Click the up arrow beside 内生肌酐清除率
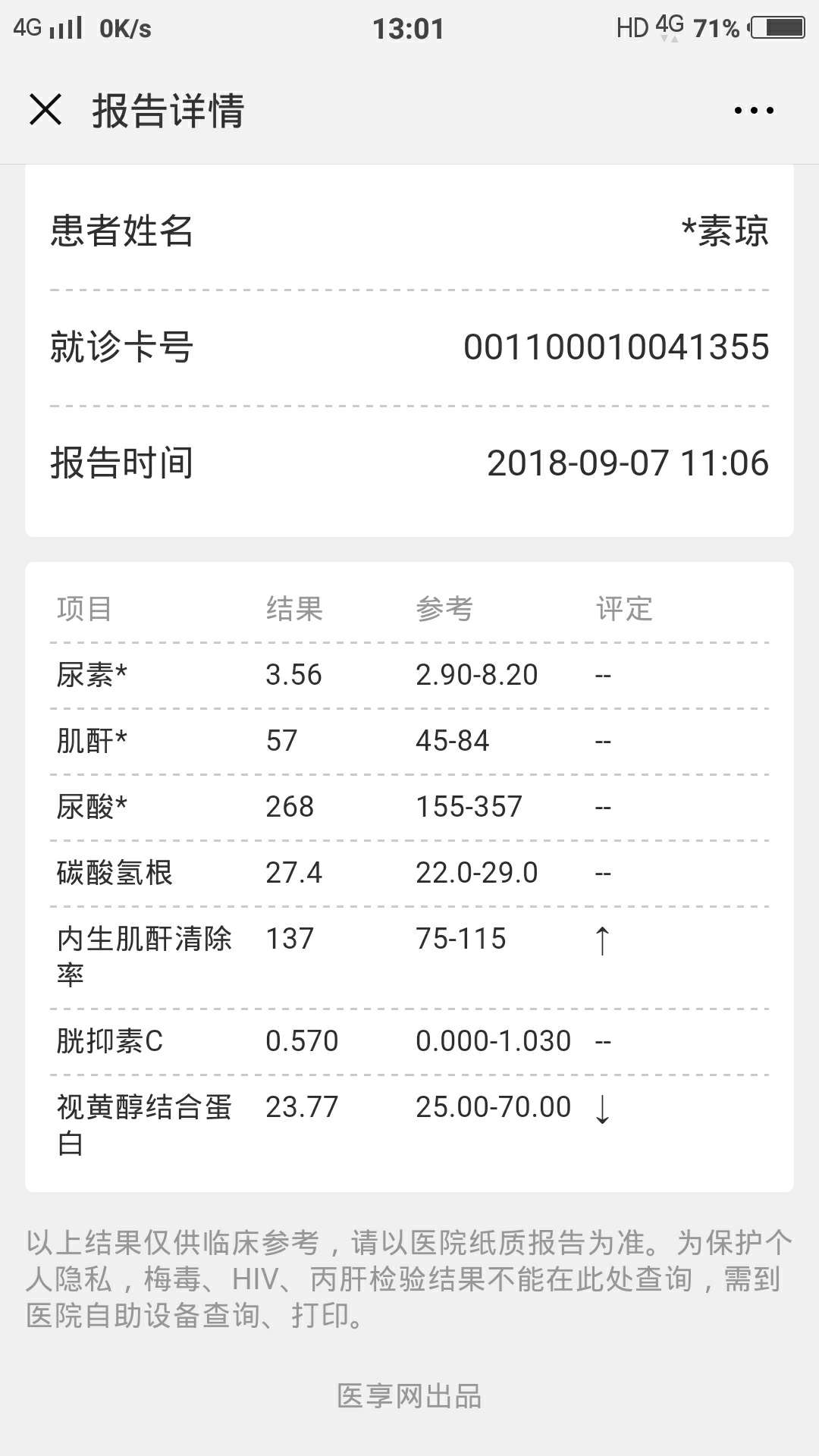Viewport: 819px width, 1456px height. pyautogui.click(x=601, y=940)
